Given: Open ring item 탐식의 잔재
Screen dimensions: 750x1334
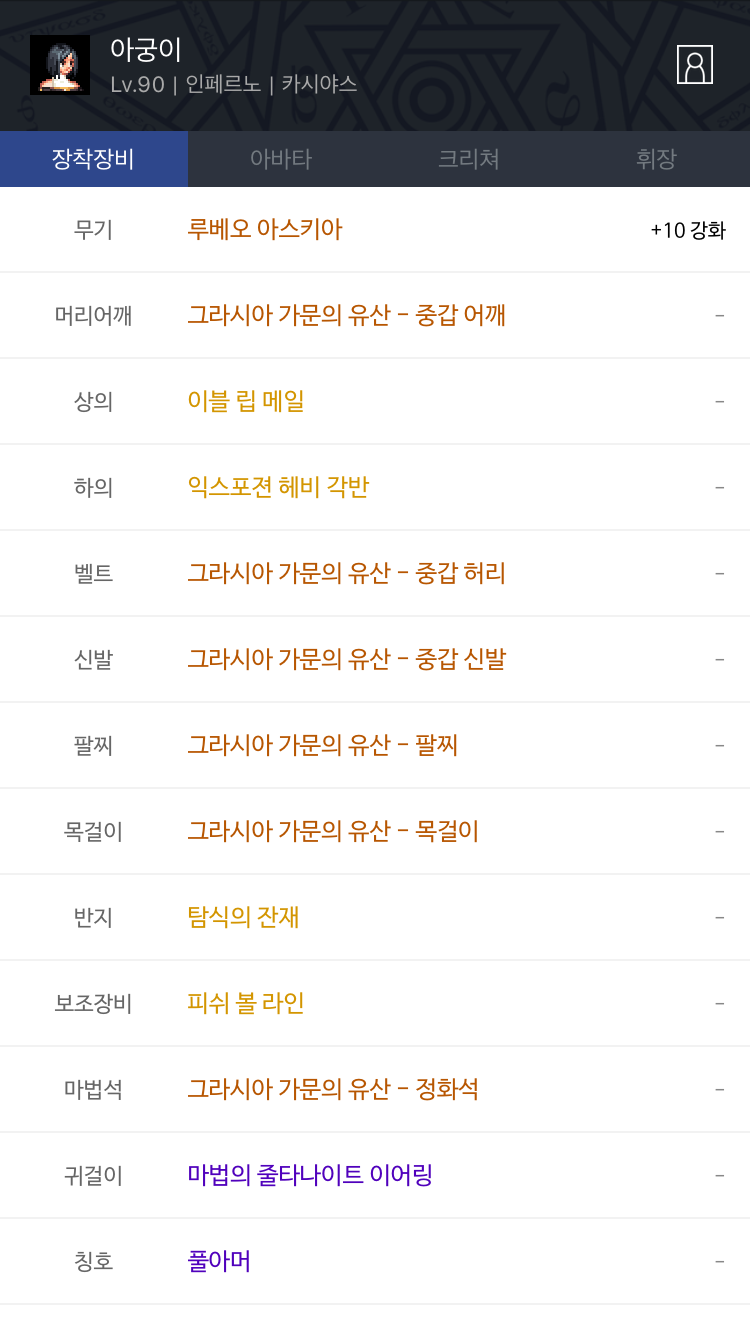Looking at the screenshot, I should pyautogui.click(x=244, y=917).
